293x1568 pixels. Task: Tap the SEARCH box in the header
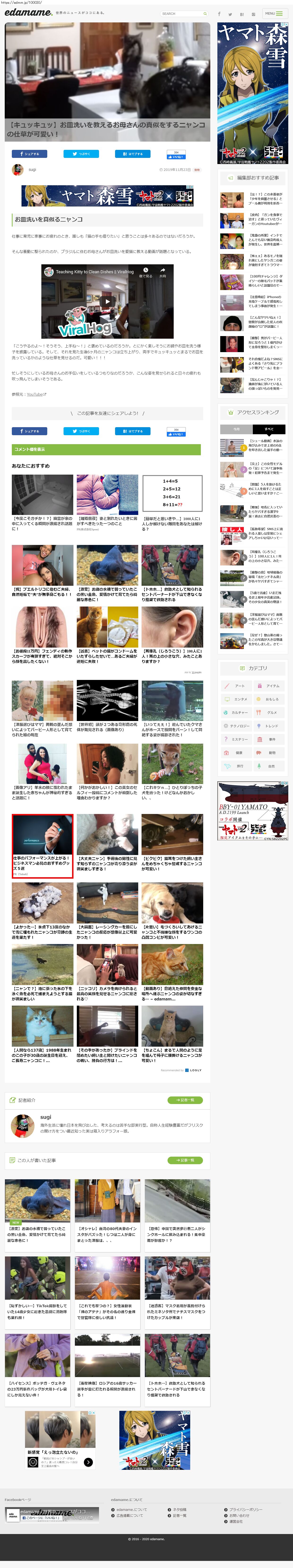pos(185,13)
